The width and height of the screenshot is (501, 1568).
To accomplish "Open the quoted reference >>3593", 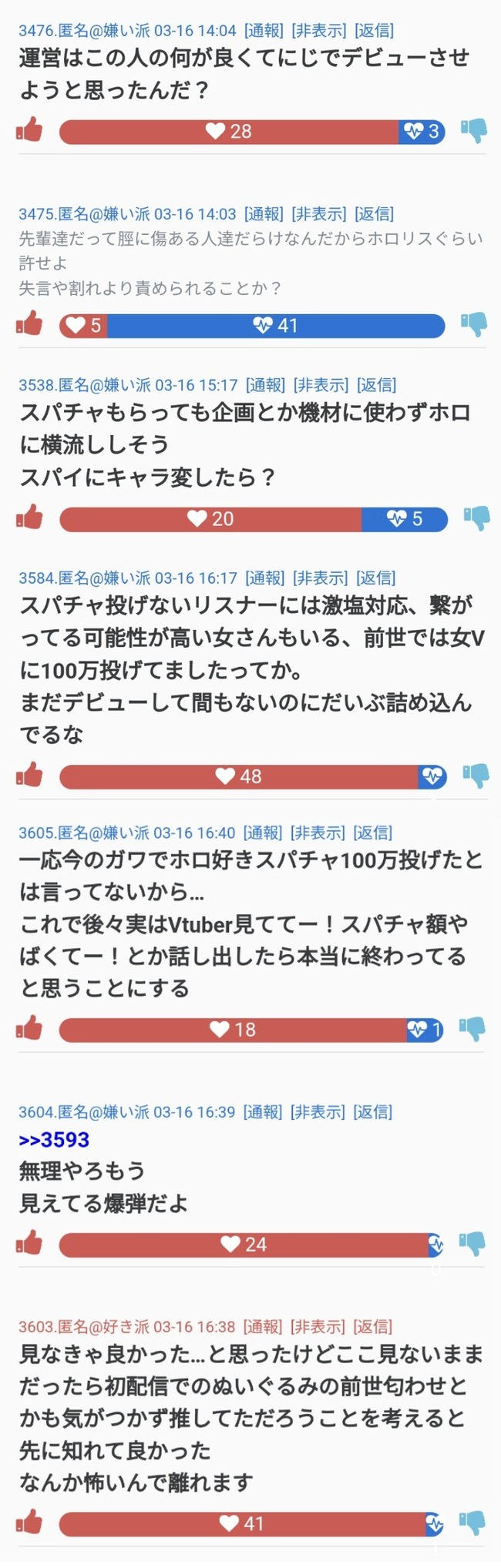I will (54, 1140).
